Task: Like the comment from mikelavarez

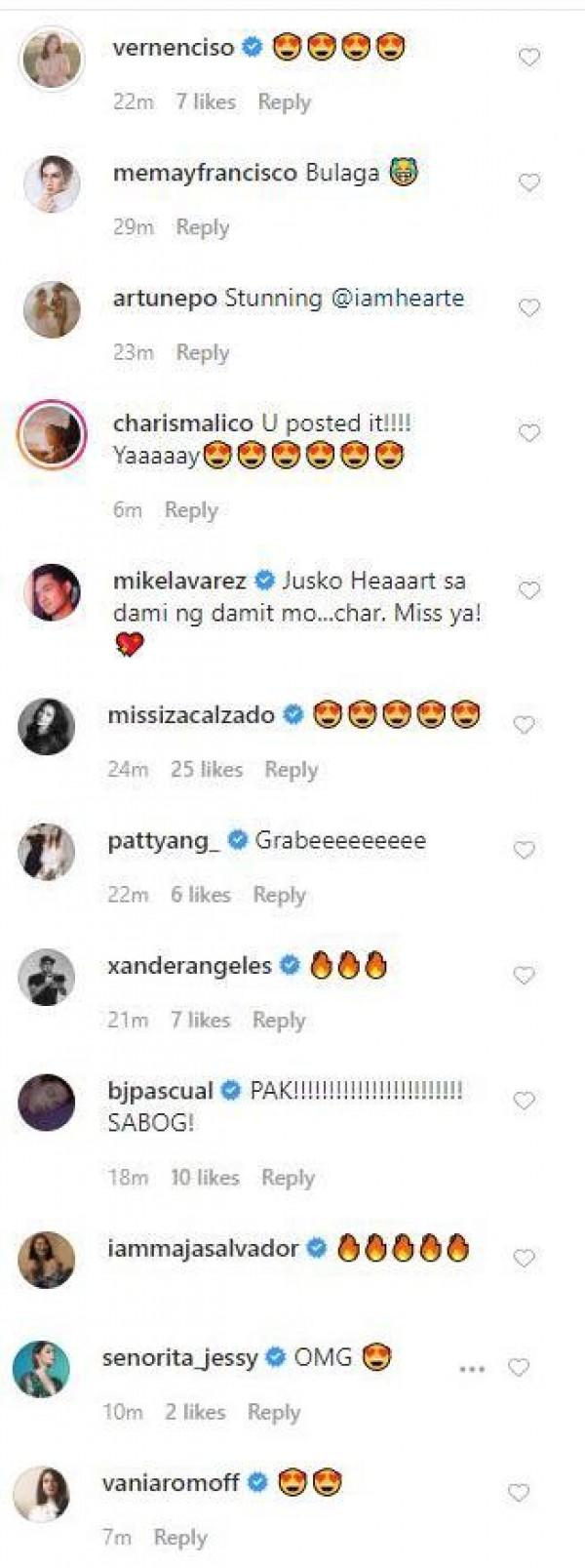Action: [x=528, y=591]
